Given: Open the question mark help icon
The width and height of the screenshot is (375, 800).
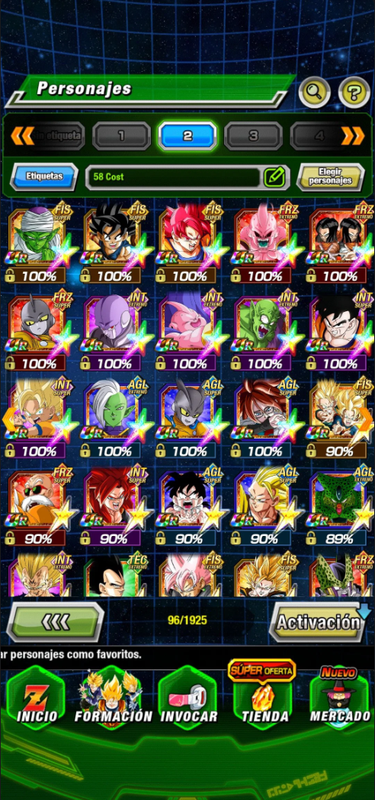Looking at the screenshot, I should [354, 92].
